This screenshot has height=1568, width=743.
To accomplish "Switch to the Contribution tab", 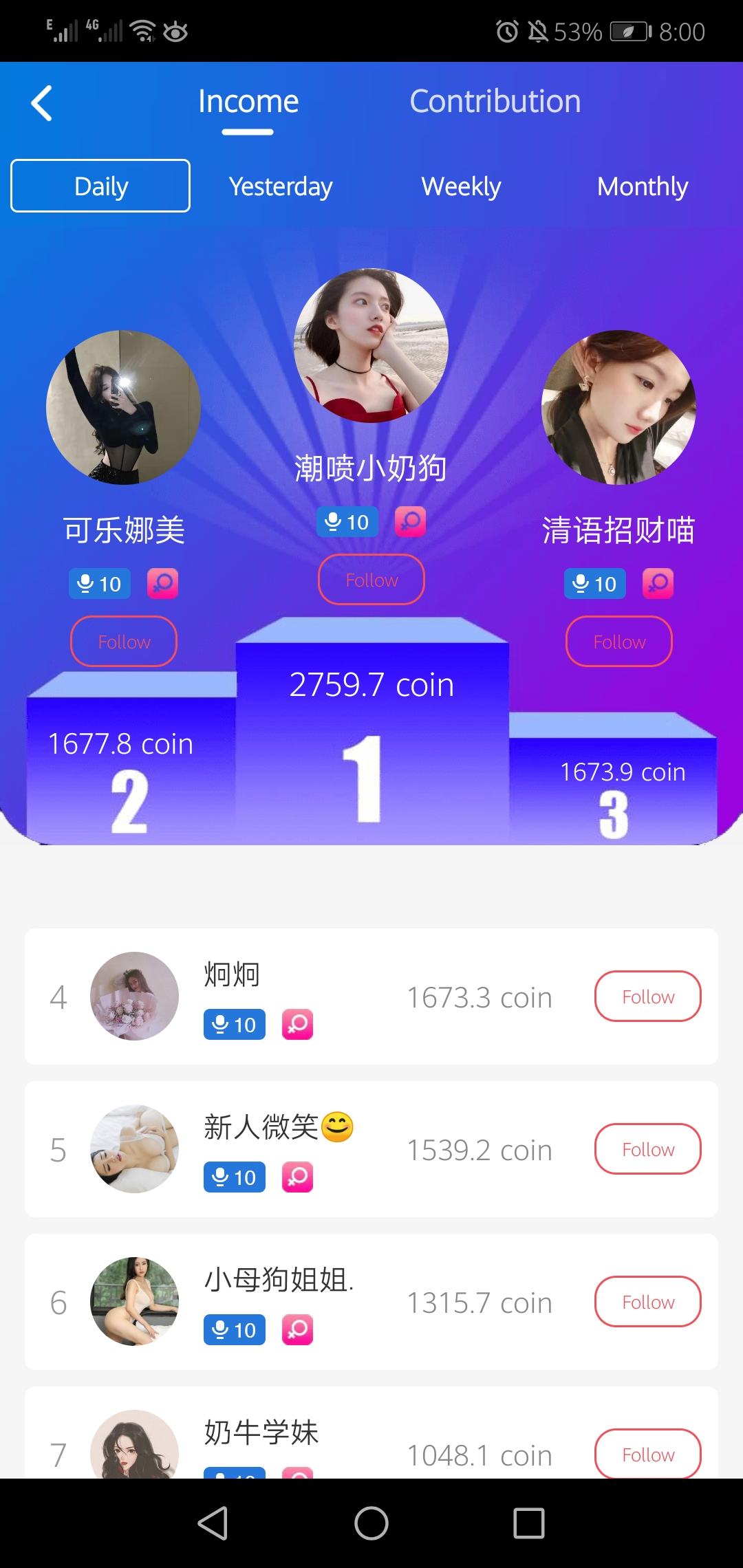I will click(495, 102).
